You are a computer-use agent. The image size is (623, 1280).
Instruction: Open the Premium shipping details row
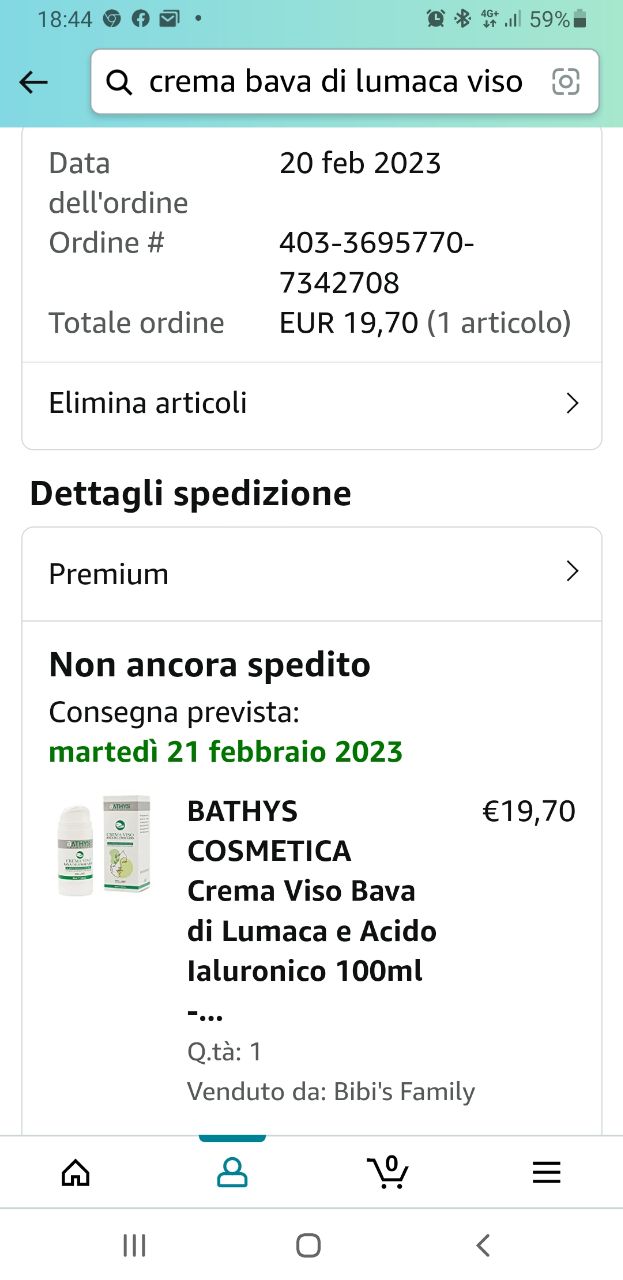[312, 574]
